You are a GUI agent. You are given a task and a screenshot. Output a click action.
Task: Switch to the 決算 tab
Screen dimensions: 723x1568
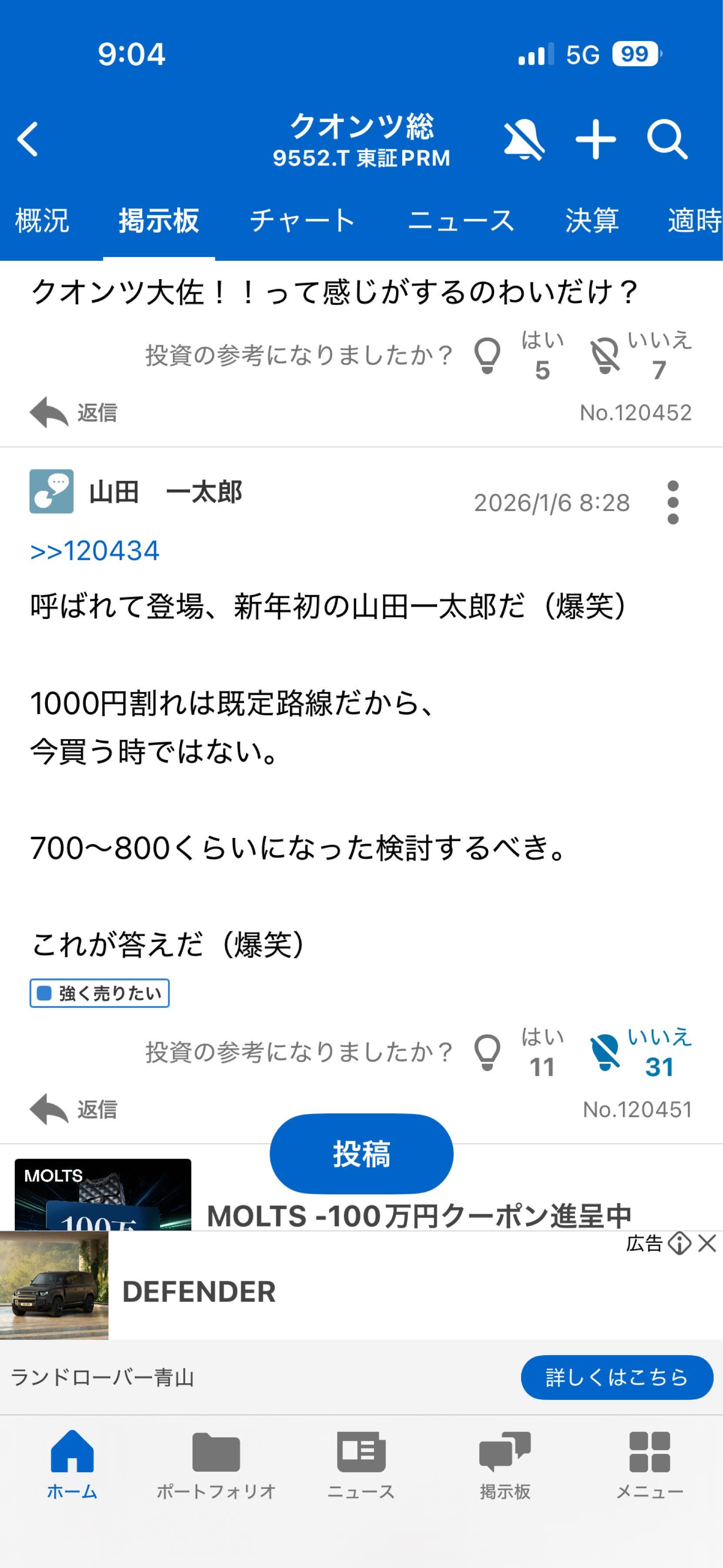(592, 221)
